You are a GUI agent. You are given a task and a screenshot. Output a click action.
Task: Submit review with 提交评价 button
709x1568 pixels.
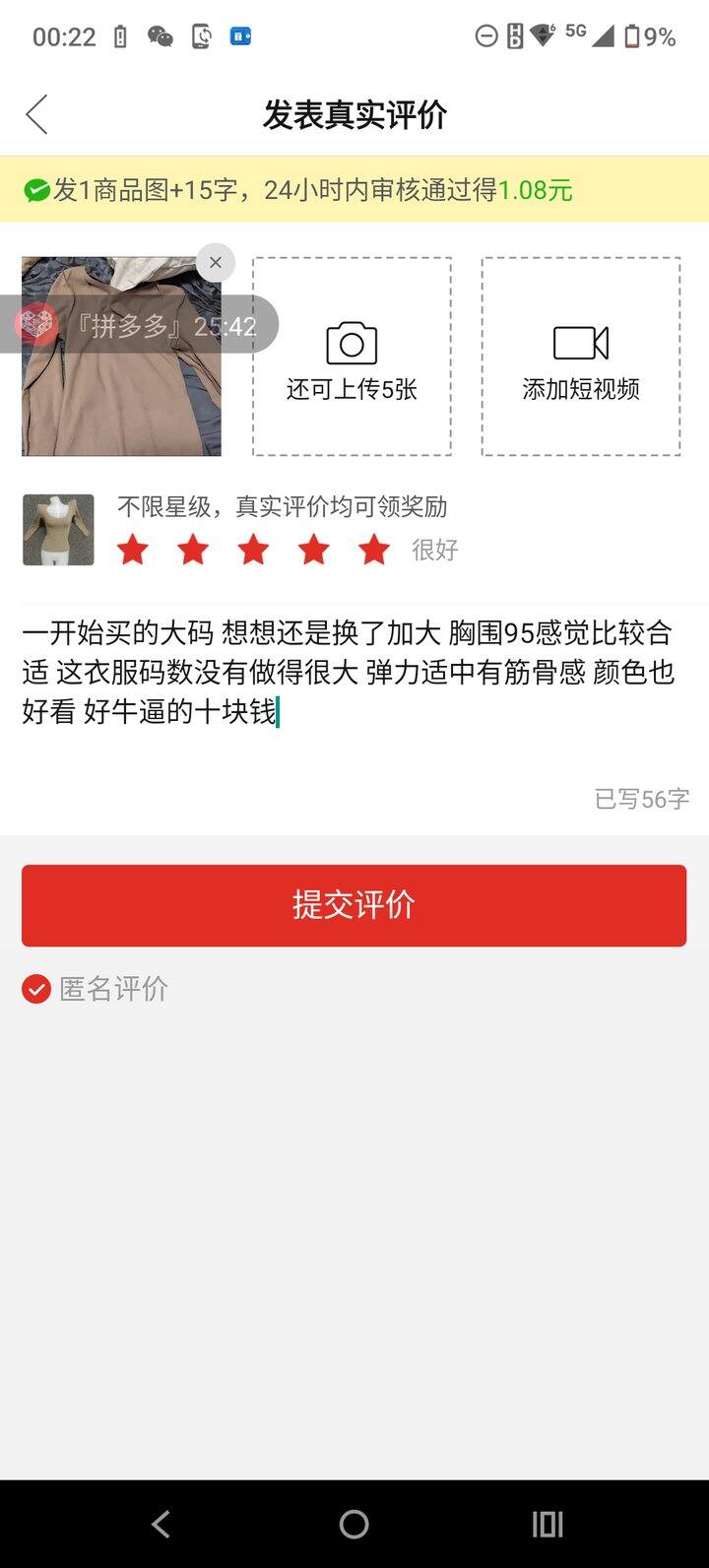tap(354, 905)
